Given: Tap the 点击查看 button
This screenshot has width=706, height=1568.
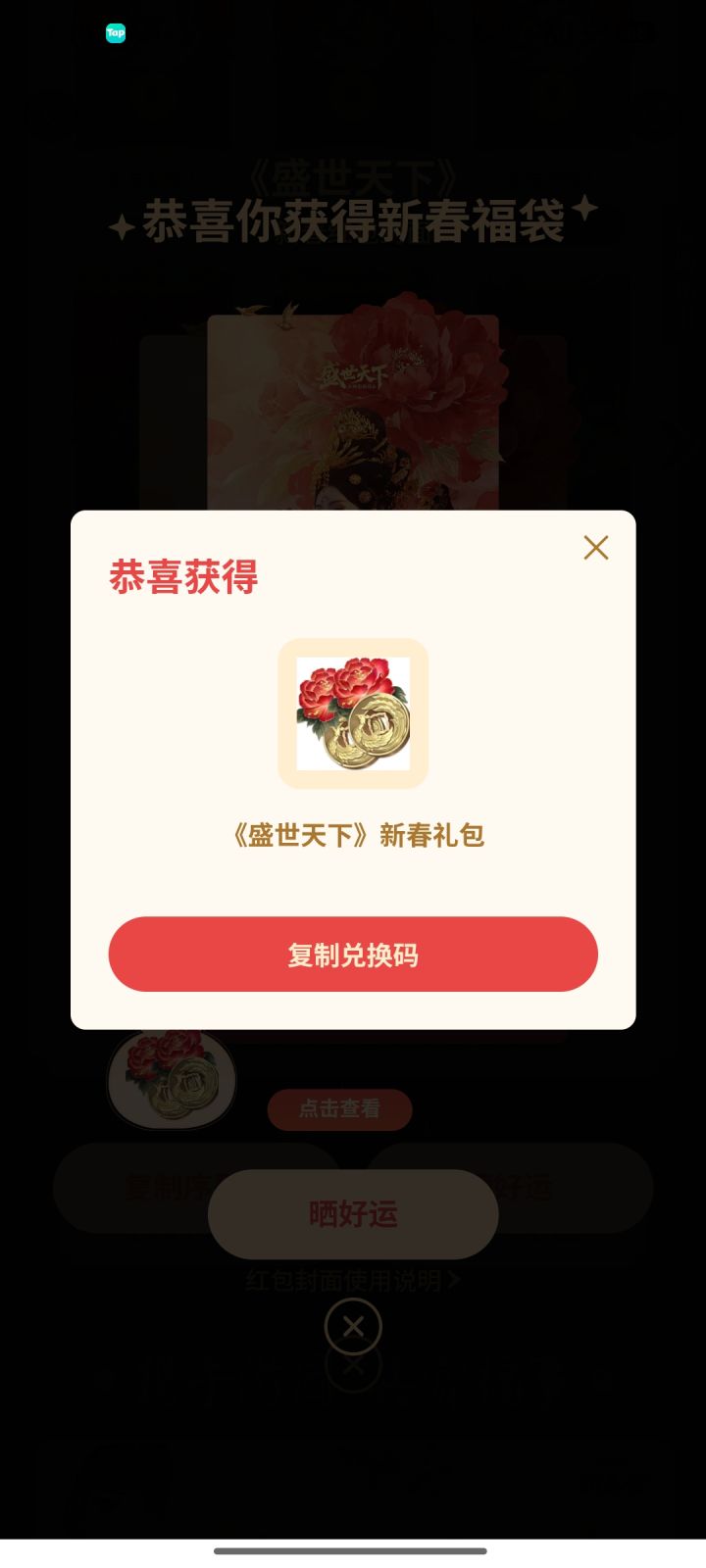Looking at the screenshot, I should pyautogui.click(x=340, y=1110).
